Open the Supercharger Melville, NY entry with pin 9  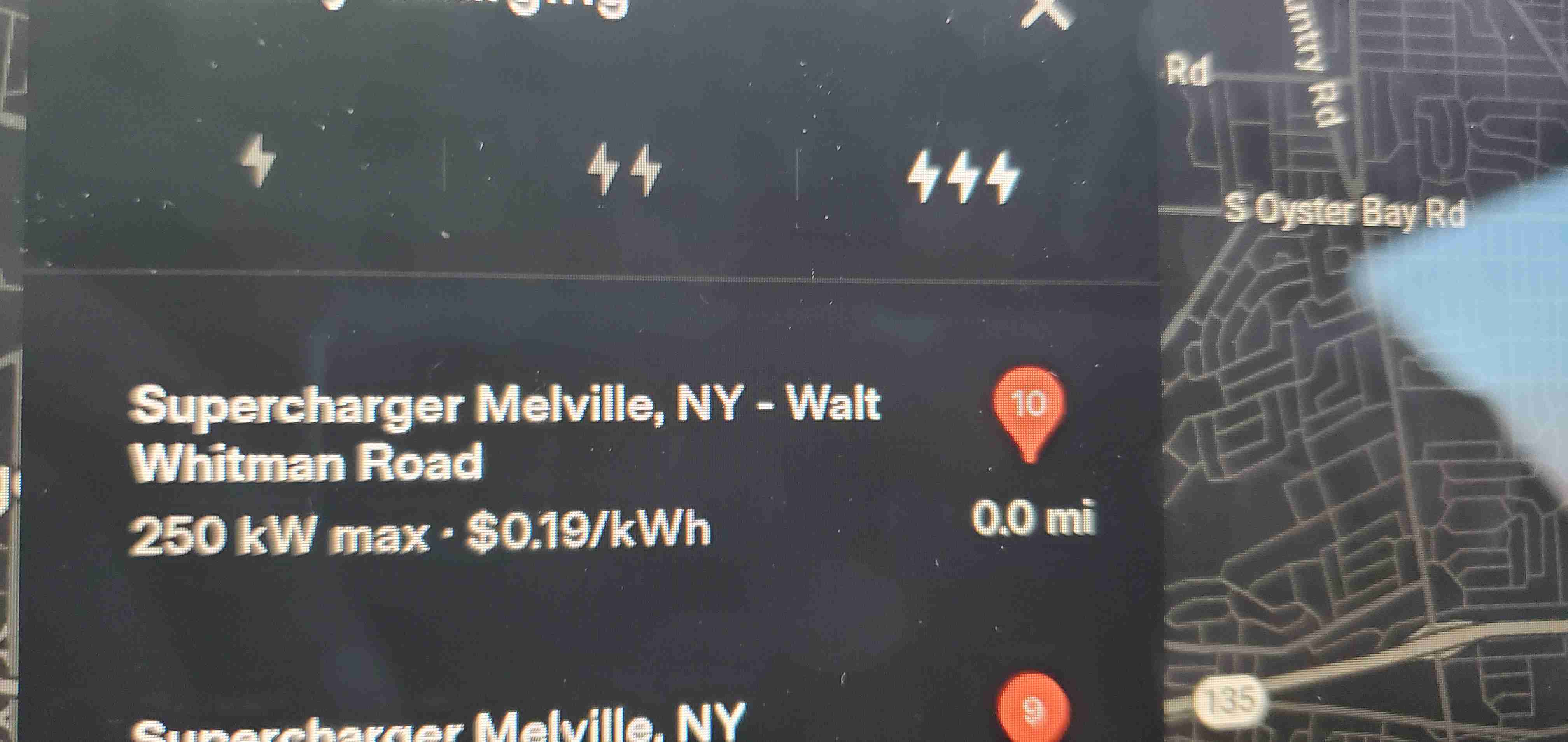pos(438,728)
